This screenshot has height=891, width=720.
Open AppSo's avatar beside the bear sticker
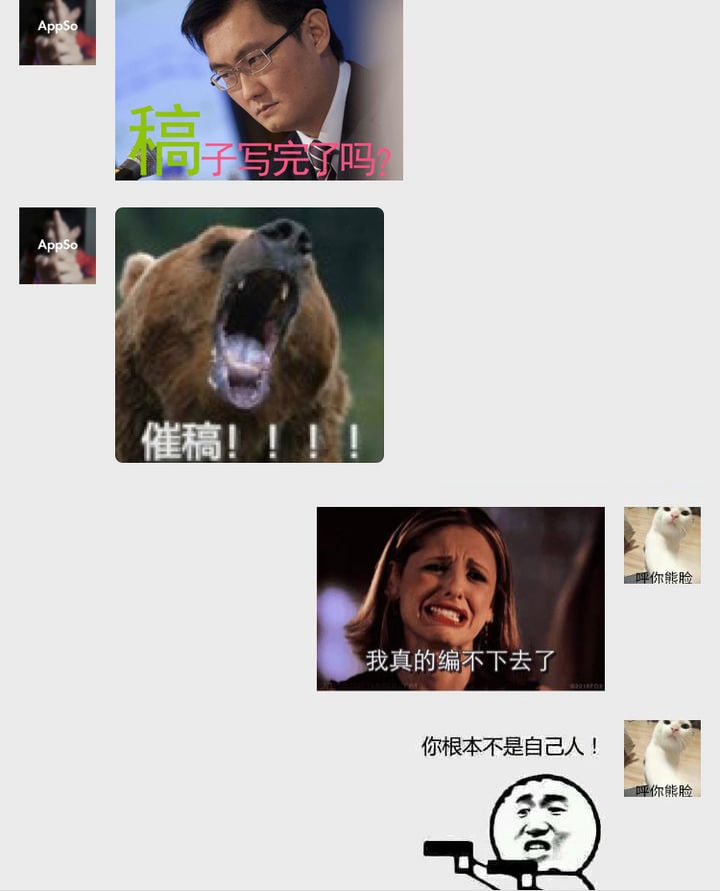tap(57, 246)
